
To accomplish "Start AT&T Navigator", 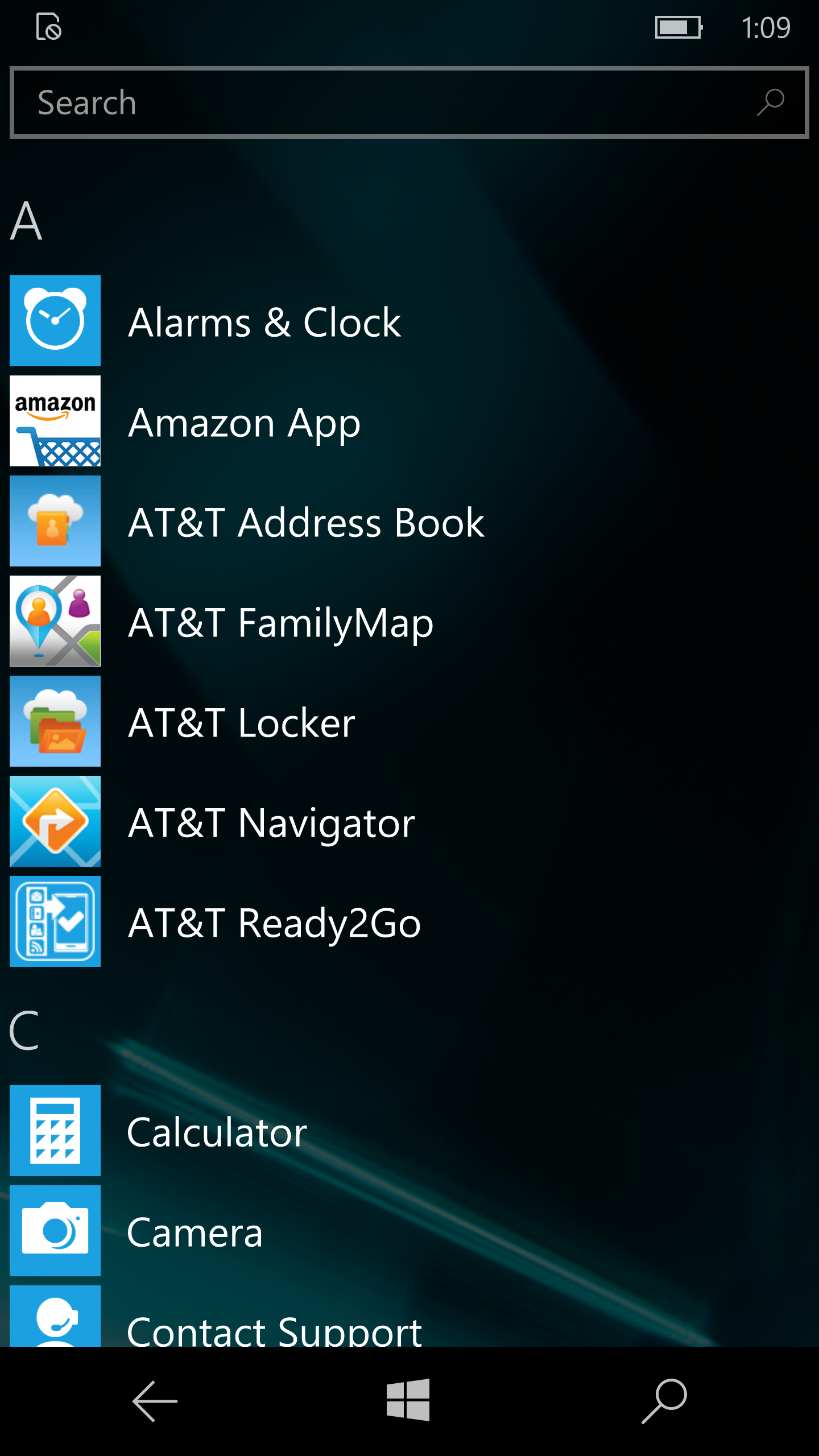I will coord(271,822).
